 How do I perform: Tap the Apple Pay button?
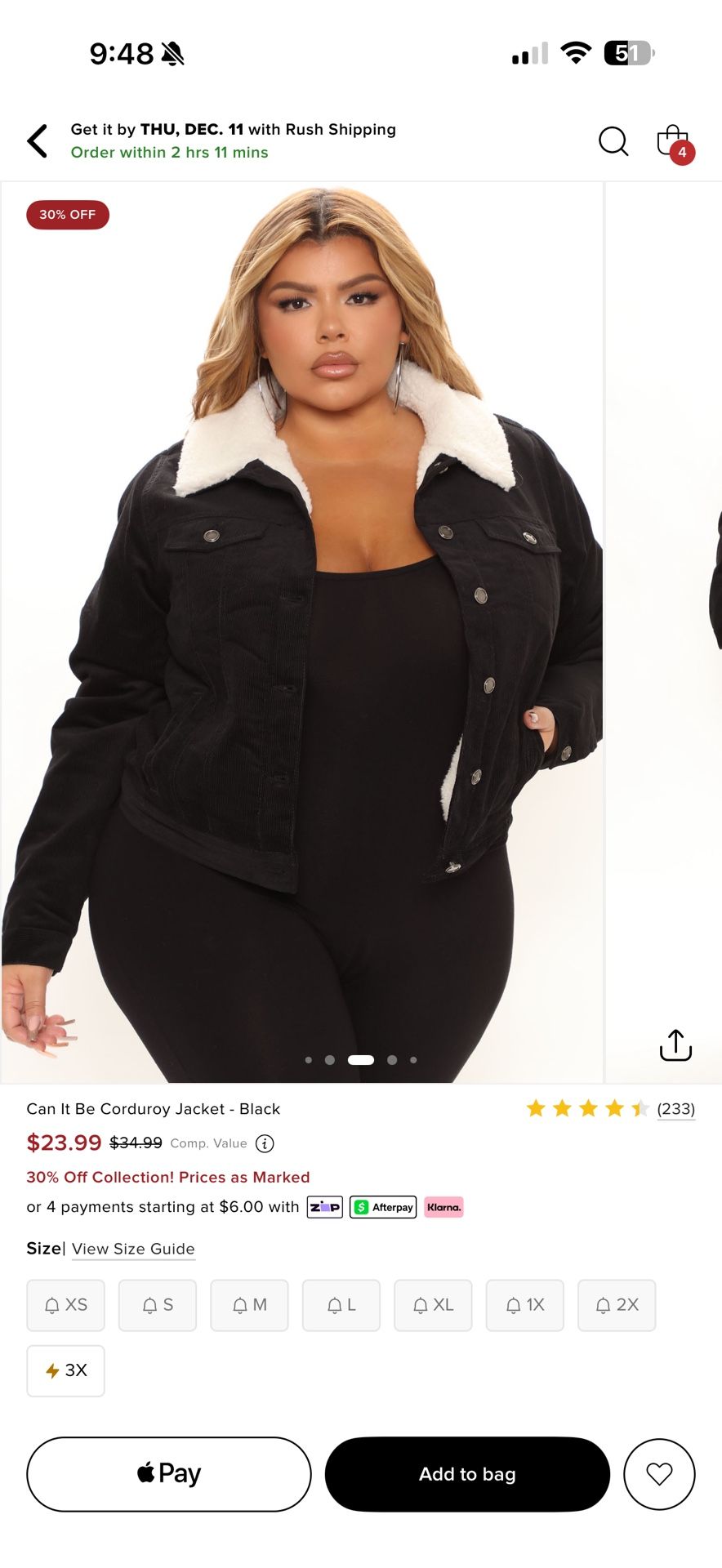pos(168,1474)
